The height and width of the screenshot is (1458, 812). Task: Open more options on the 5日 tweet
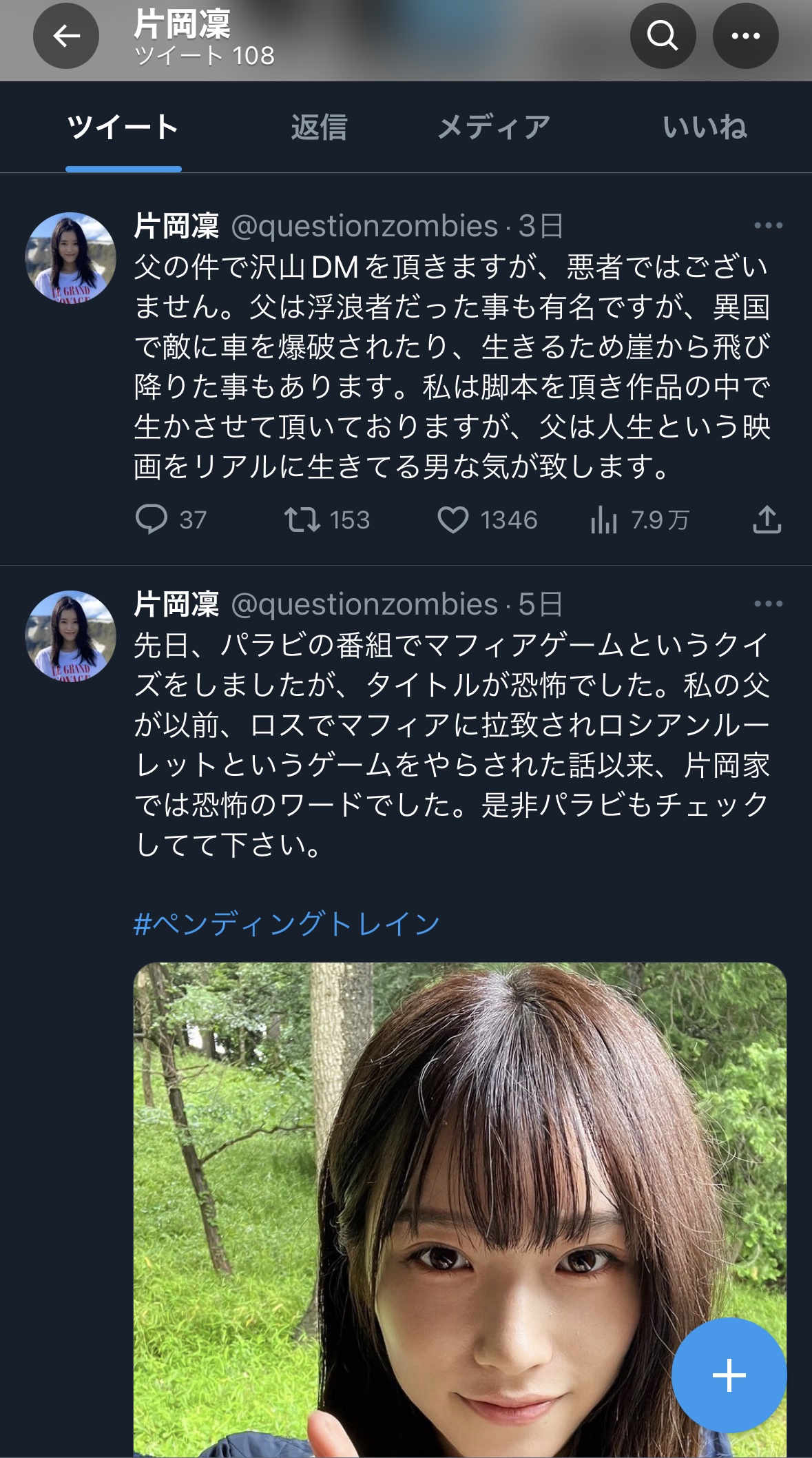[x=768, y=604]
